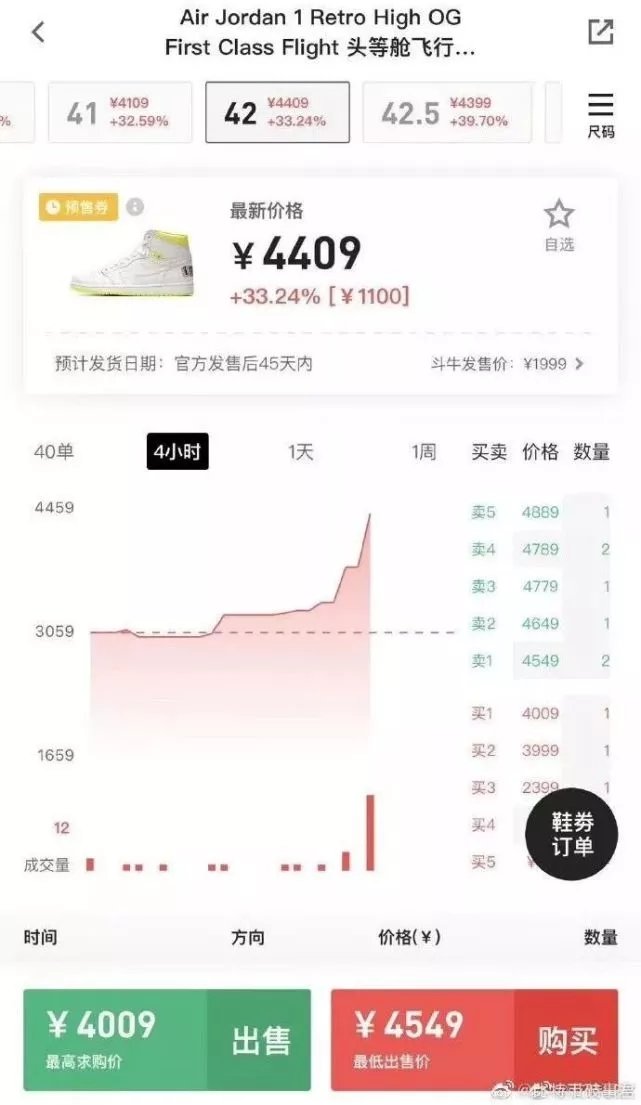
Task: Go back using the top-left arrow
Action: click(38, 32)
